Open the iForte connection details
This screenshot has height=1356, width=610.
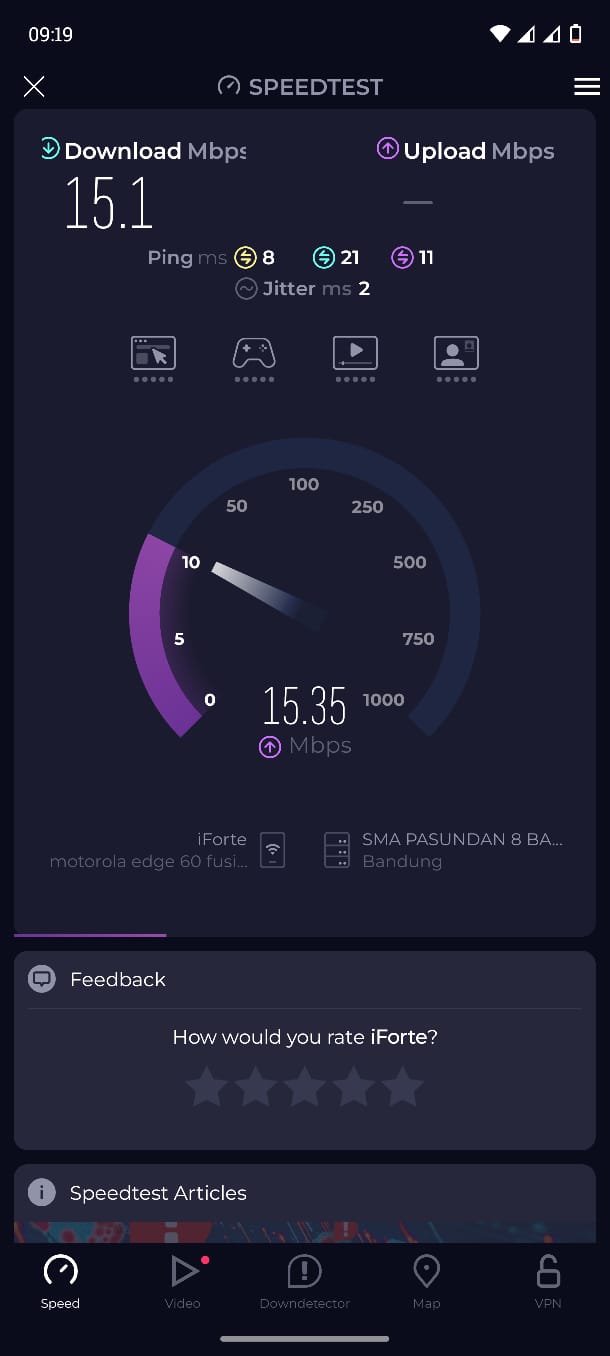point(167,850)
